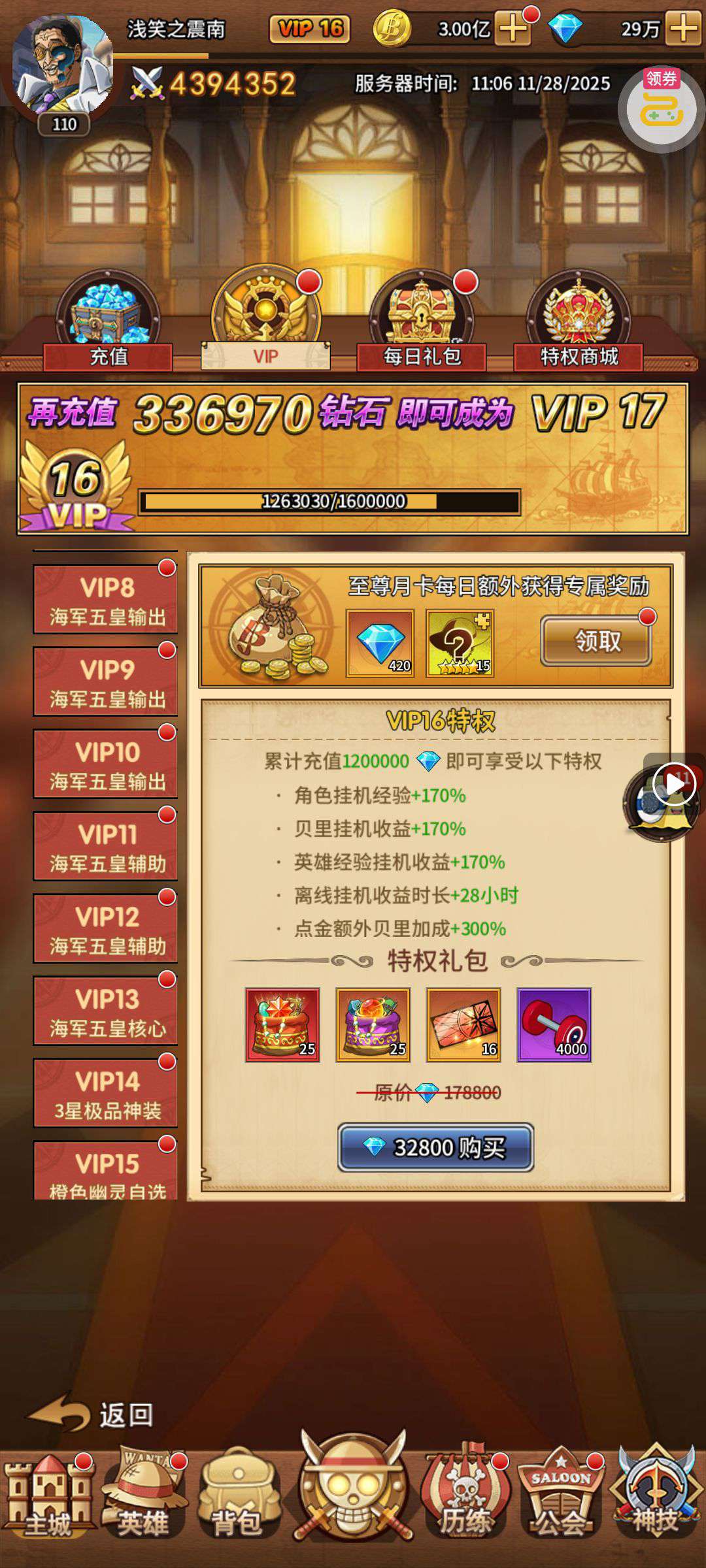Screen dimensions: 706x1568
Task: Buy the VIP16 pack for 32800 diamonds
Action: coord(436,1147)
